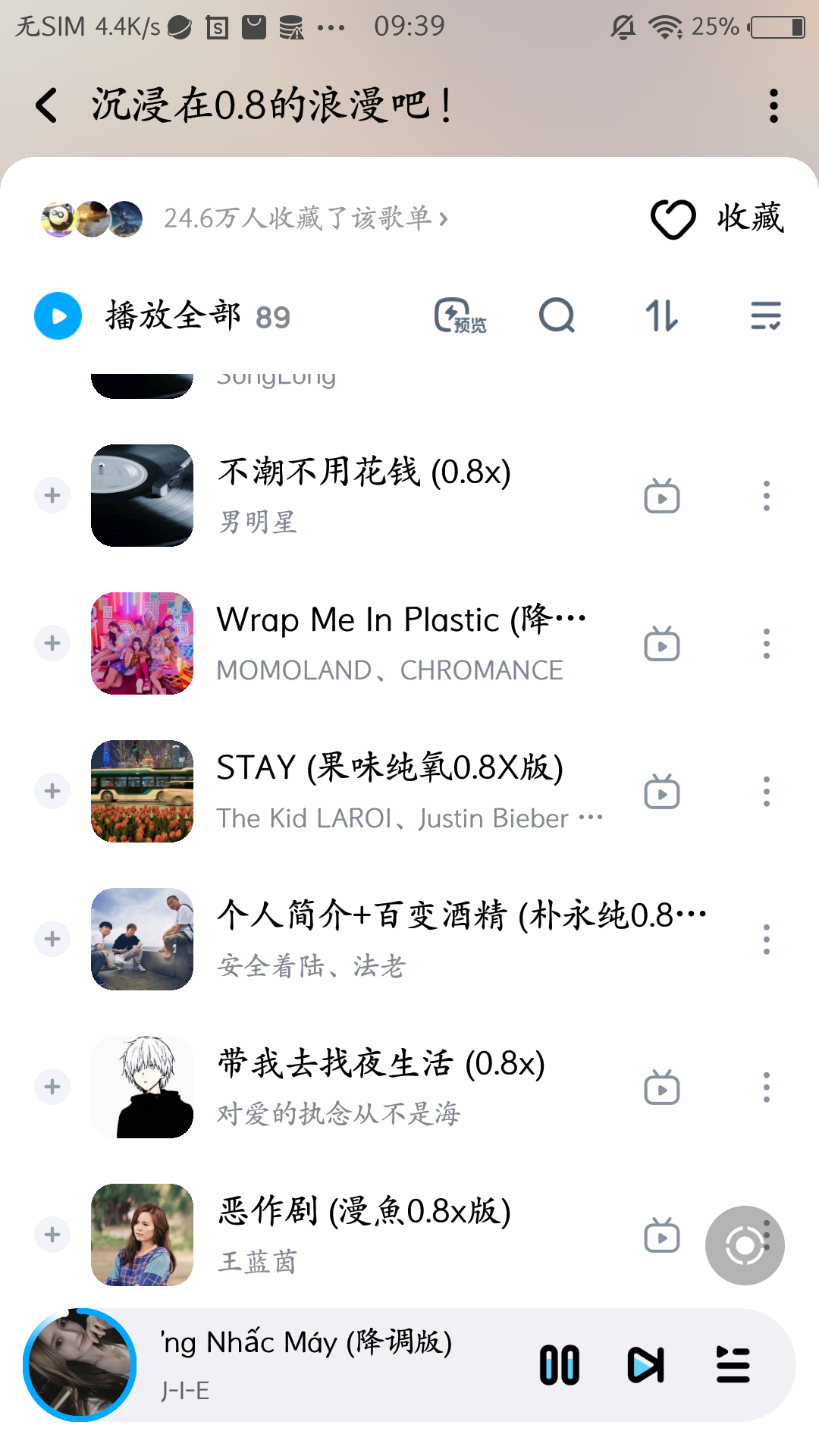The width and height of the screenshot is (819, 1456).
Task: View the 24.6万 users who saved it
Action: [305, 219]
